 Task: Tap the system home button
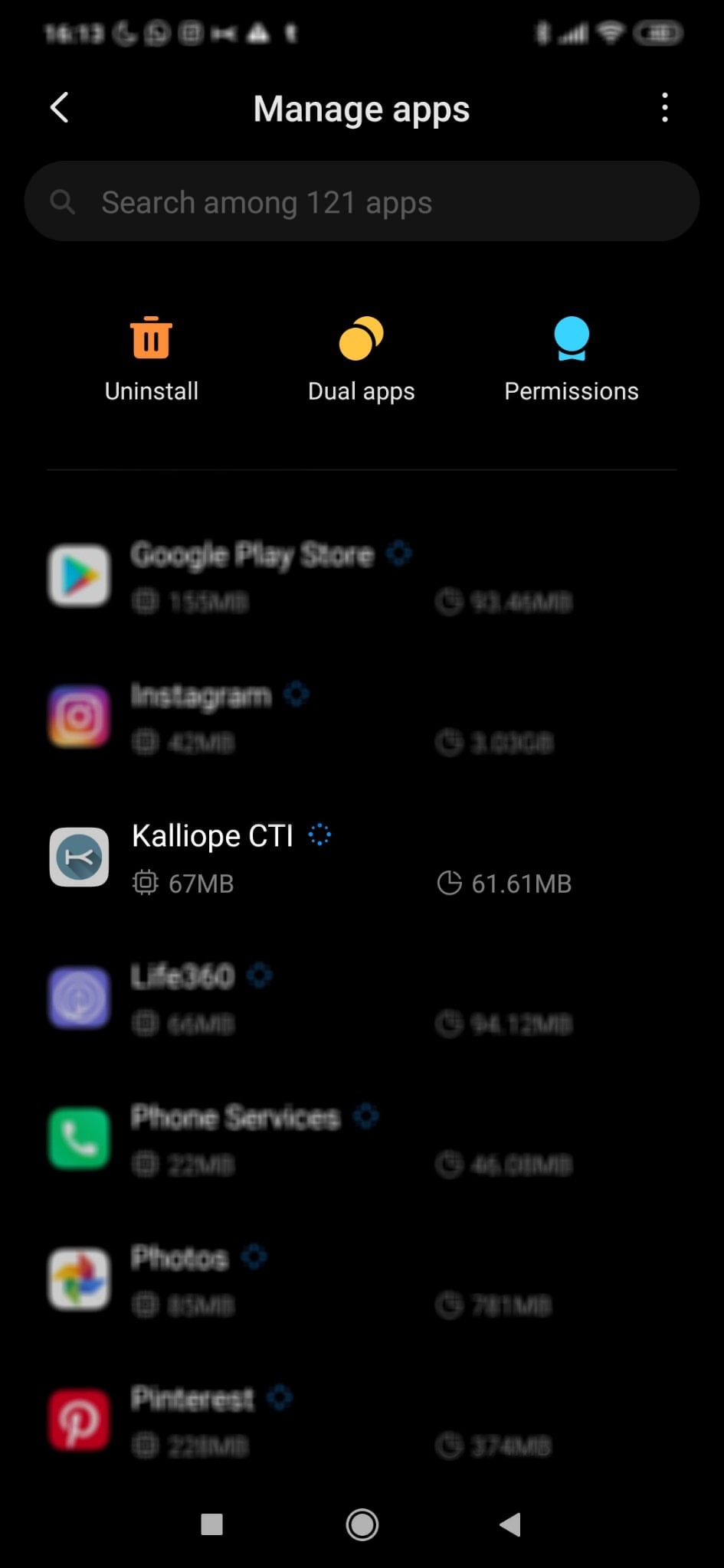click(362, 1524)
